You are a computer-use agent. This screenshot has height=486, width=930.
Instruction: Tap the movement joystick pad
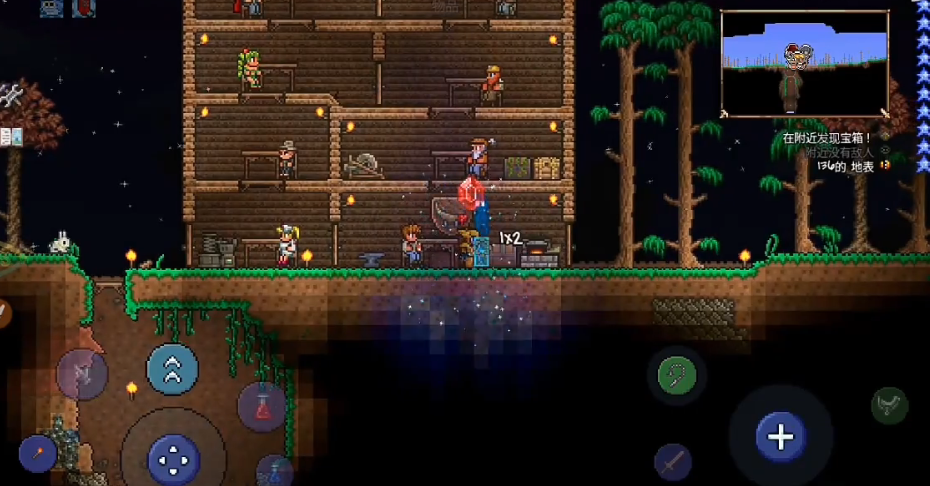tap(173, 460)
